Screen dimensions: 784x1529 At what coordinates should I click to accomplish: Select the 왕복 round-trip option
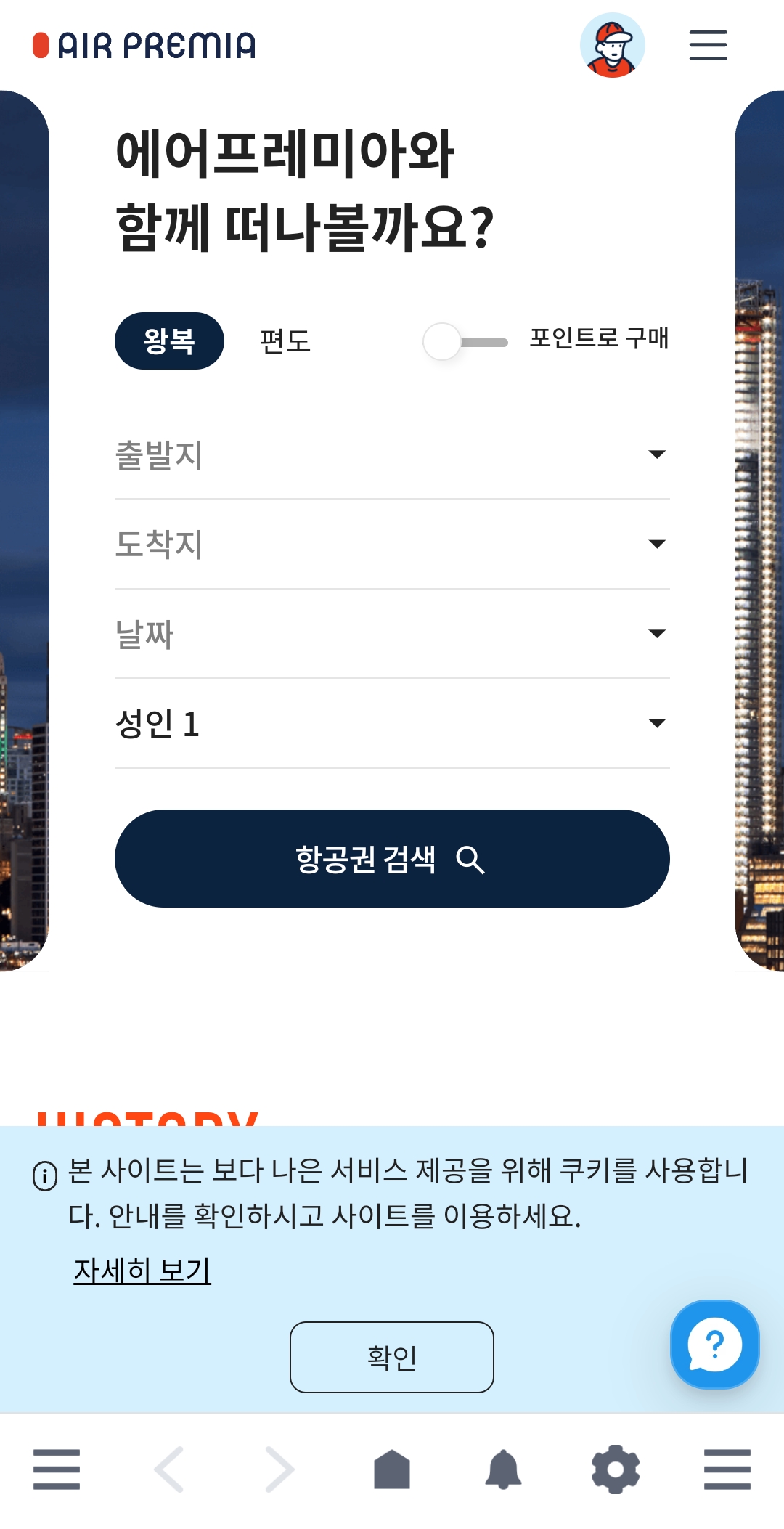tap(169, 341)
